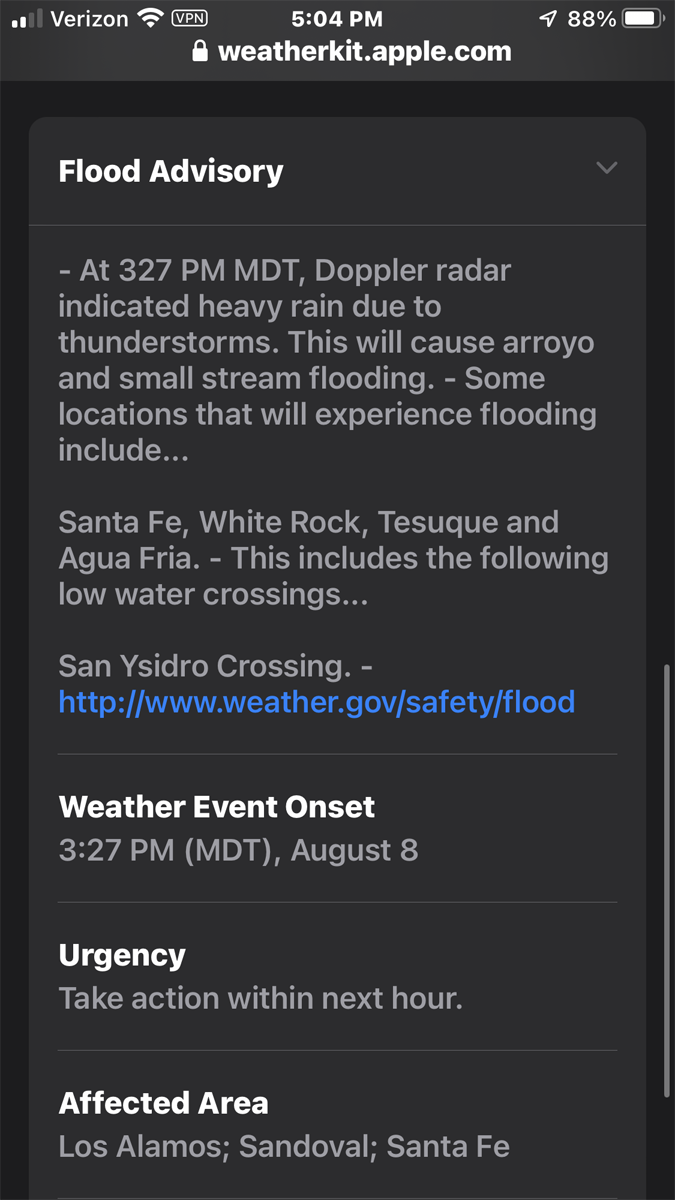Collapse the Flood Advisory section chevron
This screenshot has height=1200, width=675.
pyautogui.click(x=606, y=168)
